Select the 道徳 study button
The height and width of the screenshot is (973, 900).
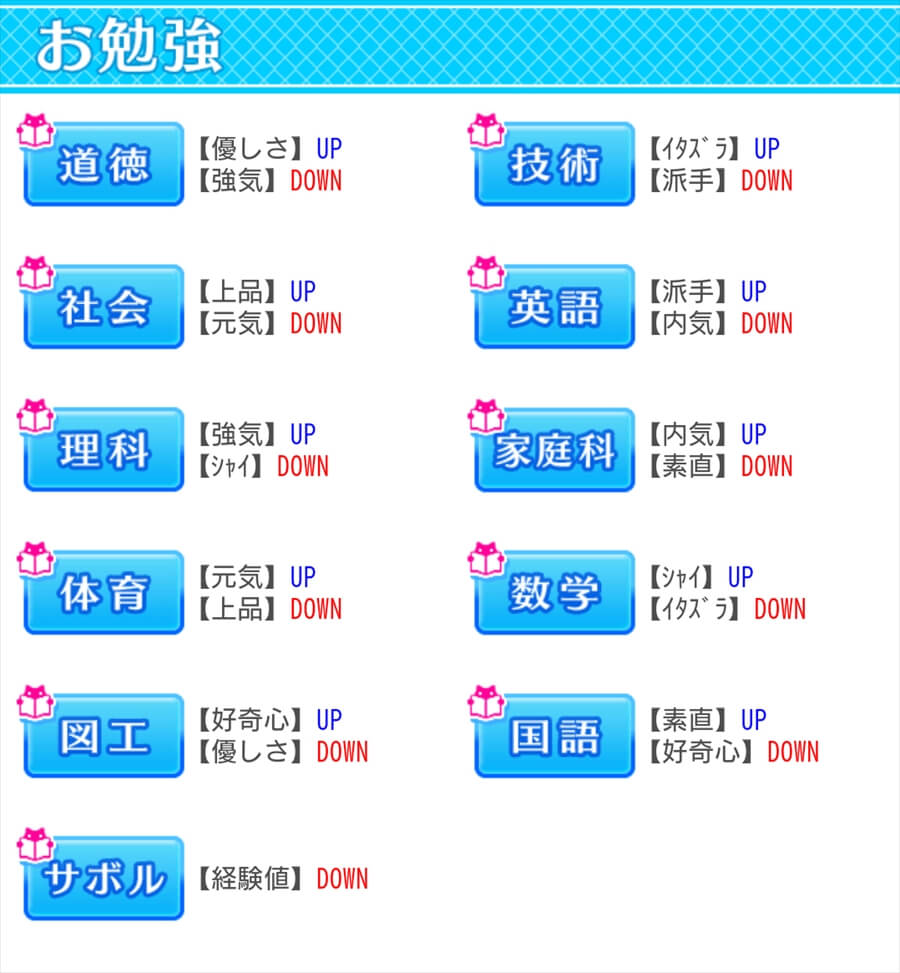104,164
